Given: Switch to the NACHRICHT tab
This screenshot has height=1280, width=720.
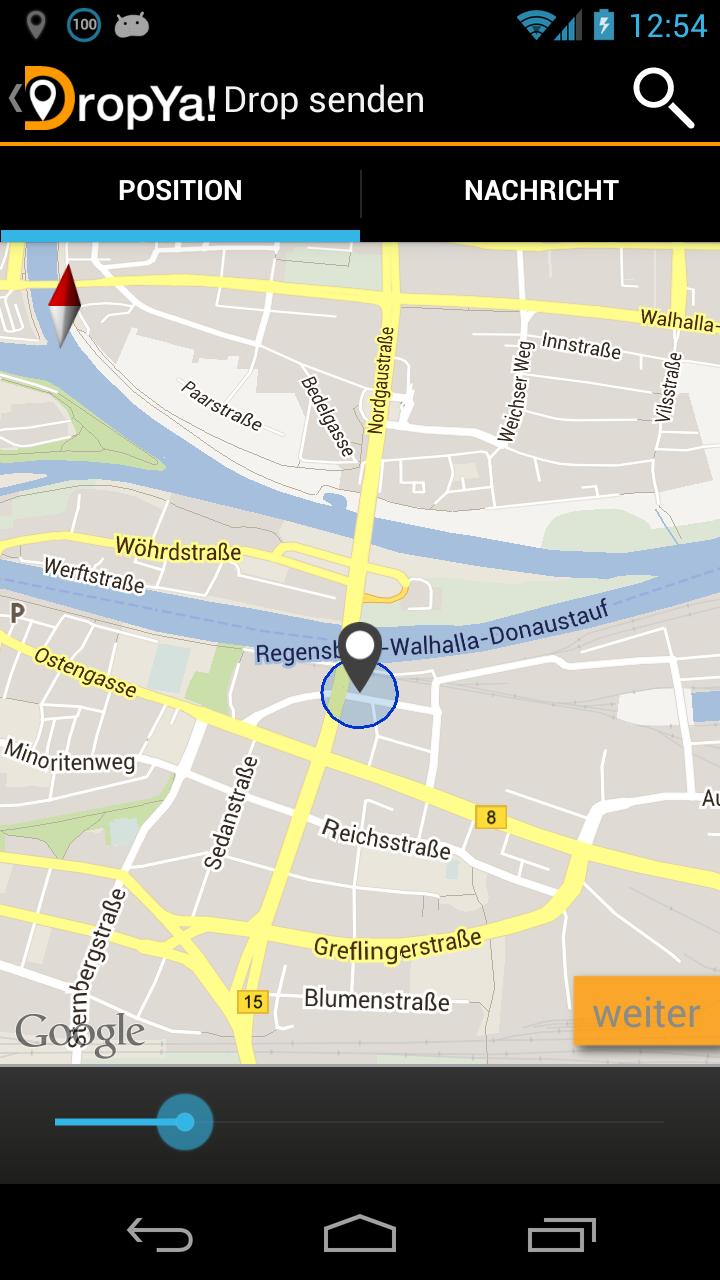Looking at the screenshot, I should tap(541, 191).
